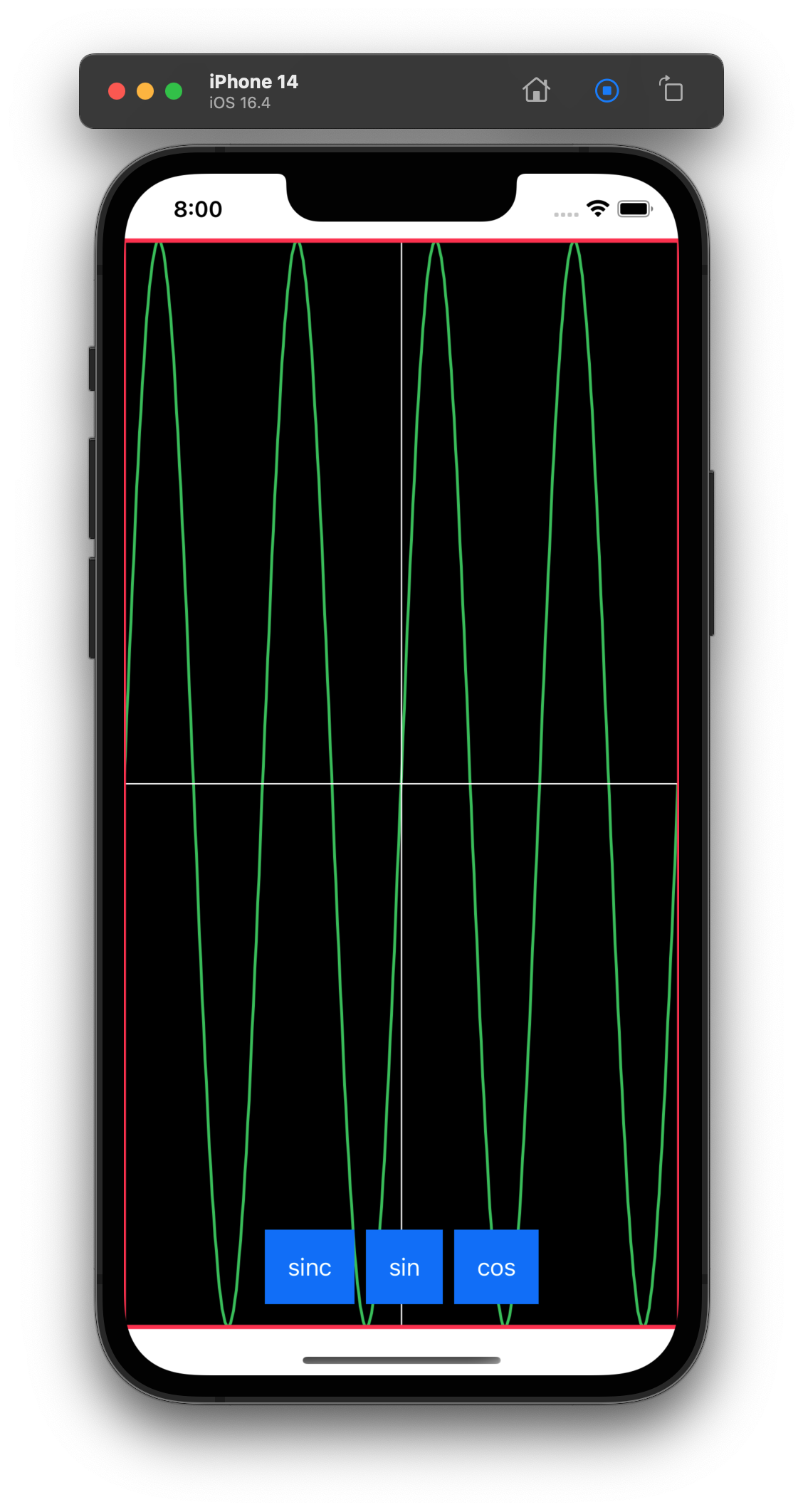Image resolution: width=803 pixels, height=1512 pixels.
Task: Plot the sinc function
Action: pos(309,1266)
